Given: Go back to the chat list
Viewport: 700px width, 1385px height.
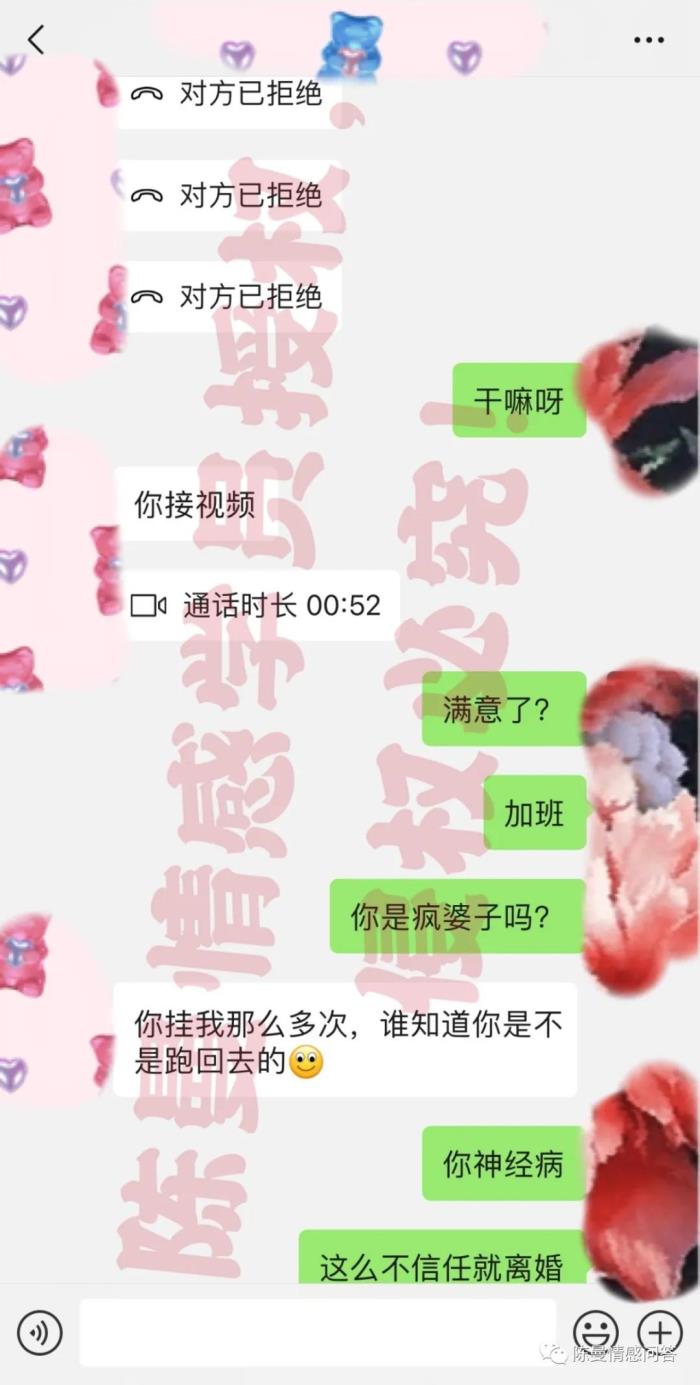Looking at the screenshot, I should coord(36,41).
